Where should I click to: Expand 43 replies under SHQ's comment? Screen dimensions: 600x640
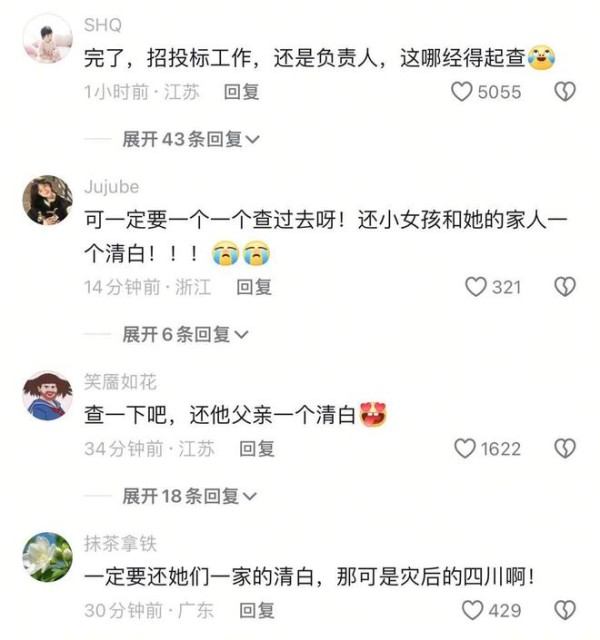(x=190, y=139)
